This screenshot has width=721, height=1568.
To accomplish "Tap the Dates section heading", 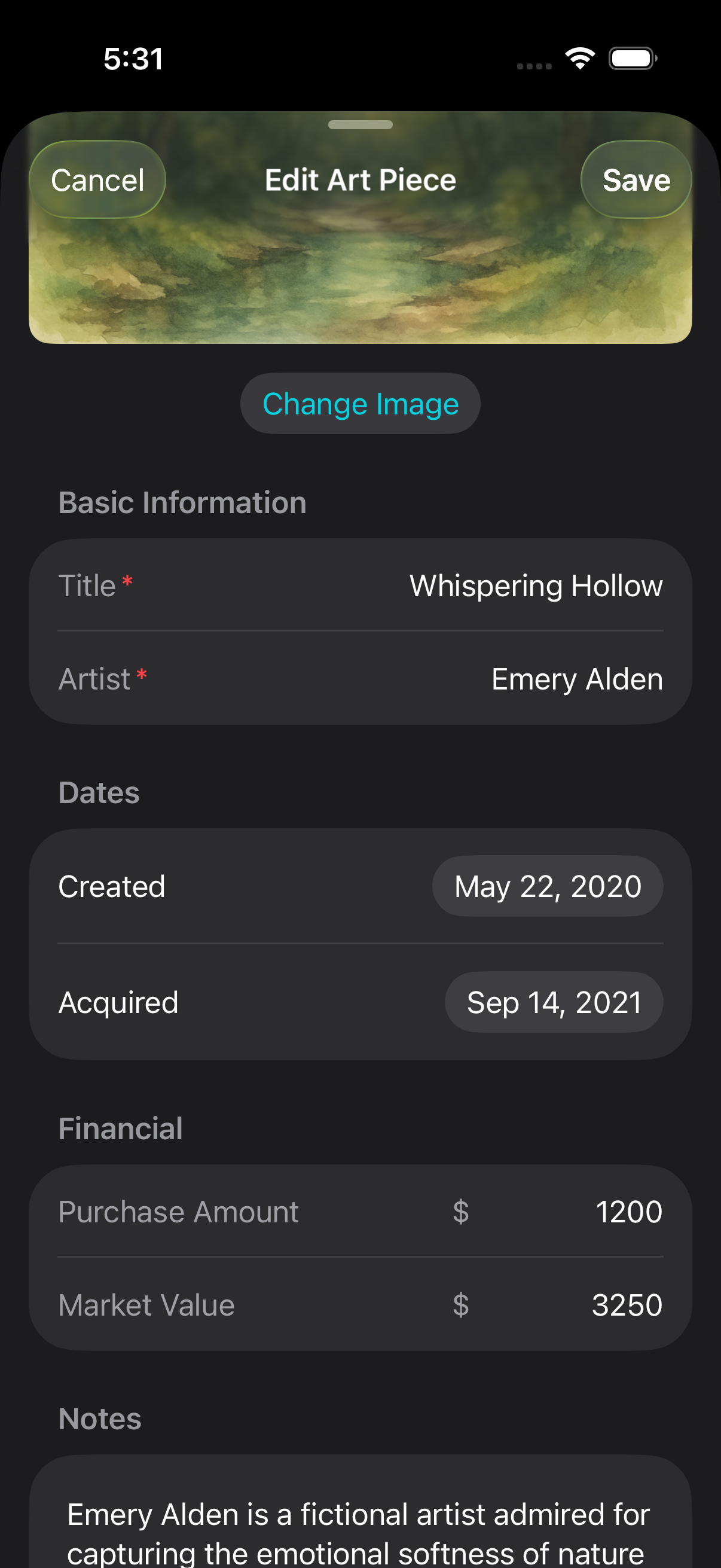I will [x=99, y=792].
